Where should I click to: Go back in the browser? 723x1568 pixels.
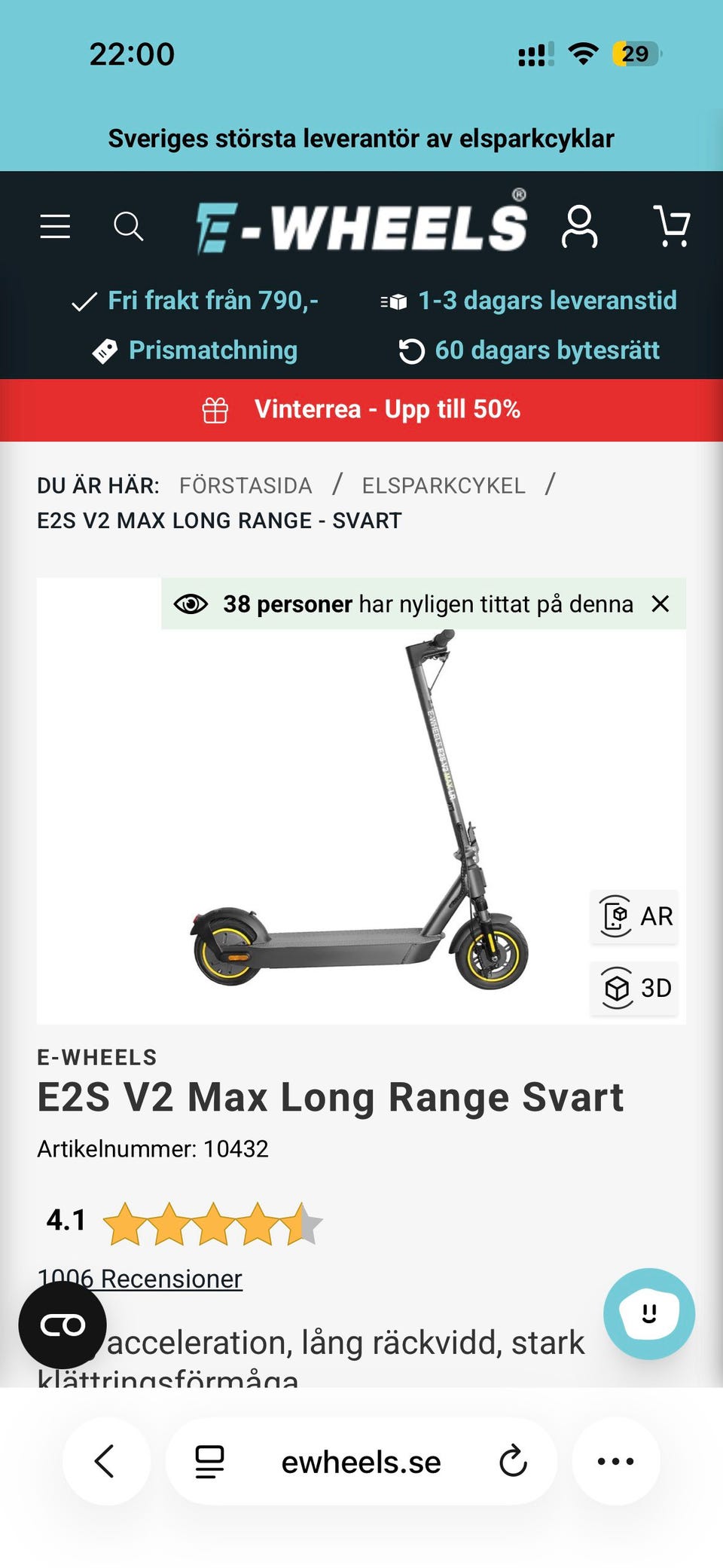105,1461
